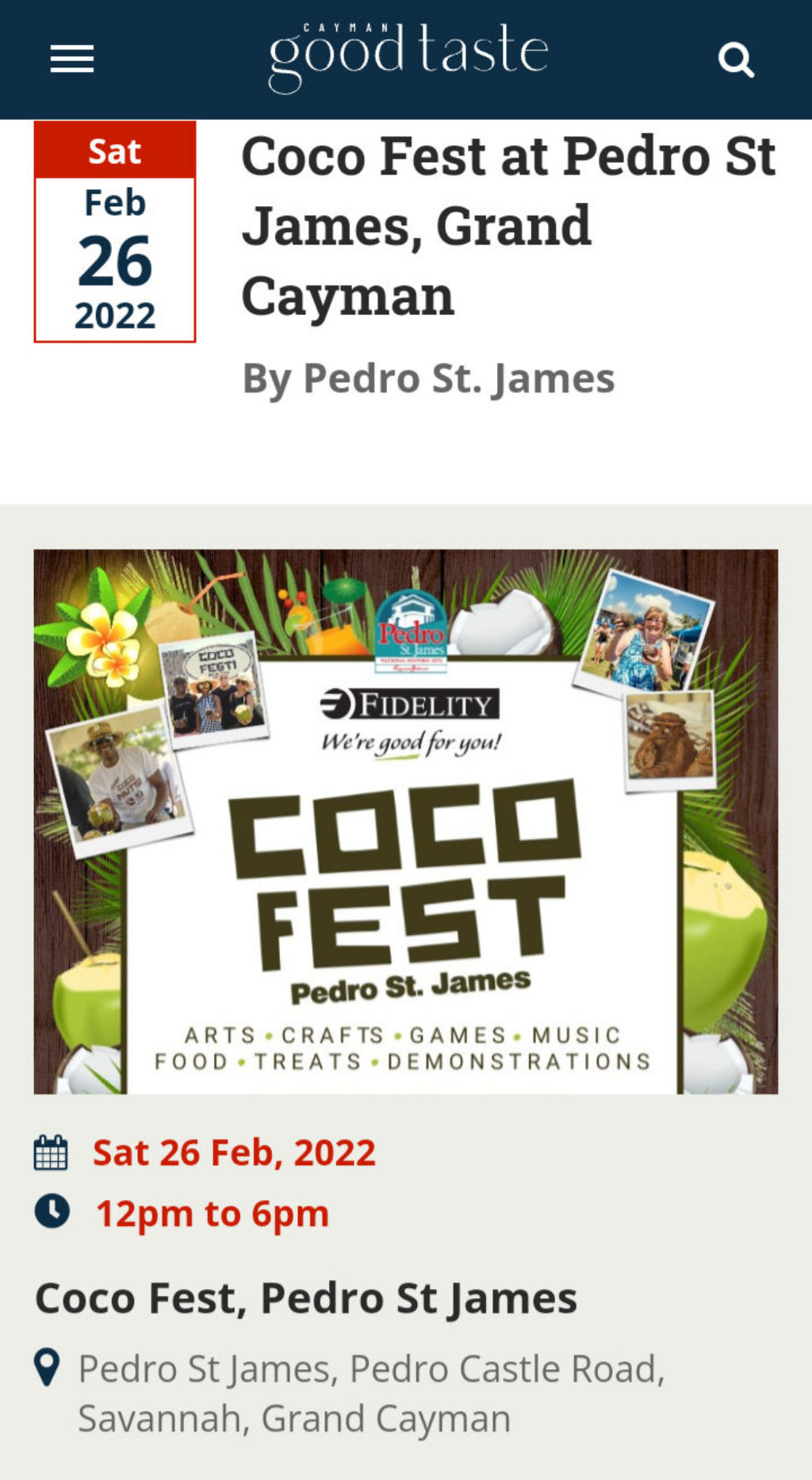The height and width of the screenshot is (1480, 812).
Task: Open the Pedro St James address location
Action: click(371, 1393)
